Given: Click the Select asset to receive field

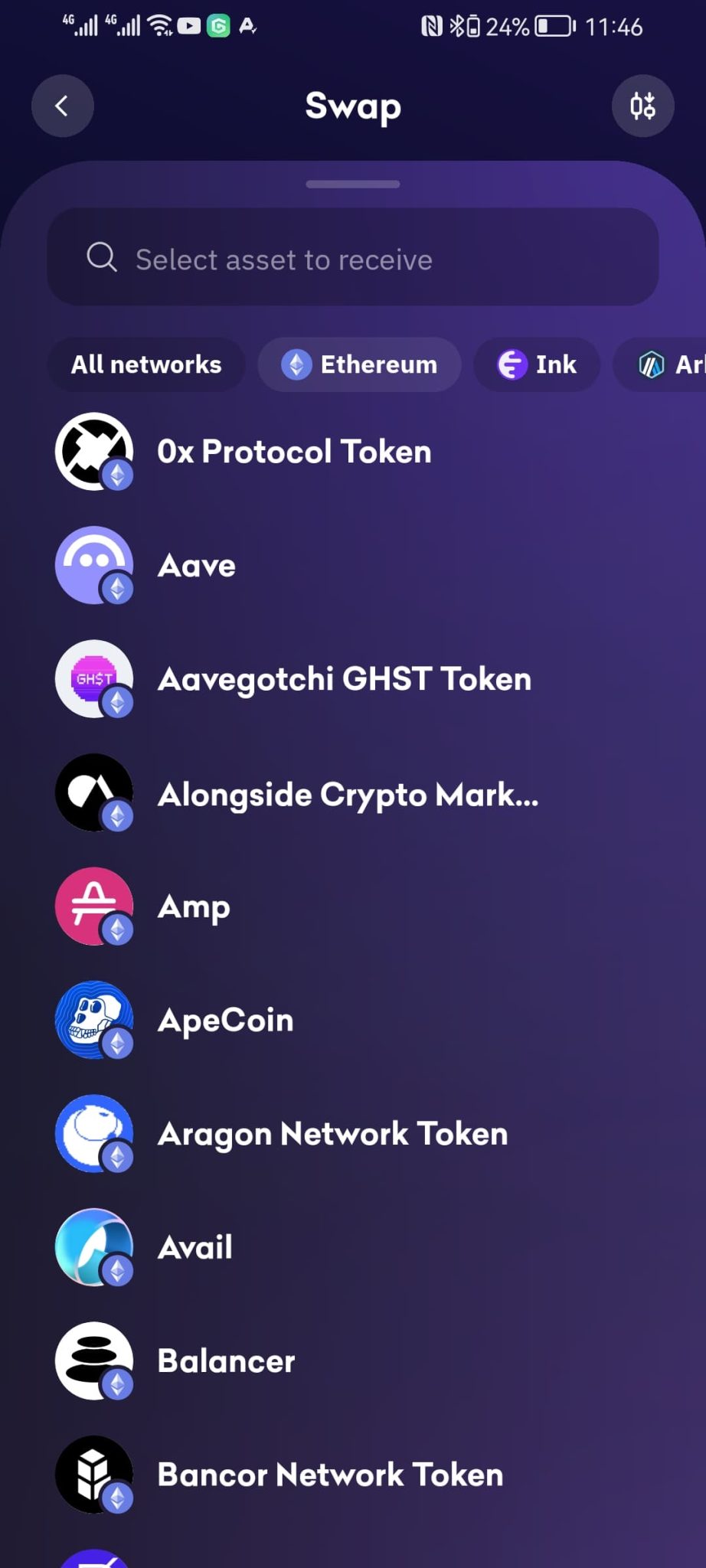Looking at the screenshot, I should pos(353,258).
